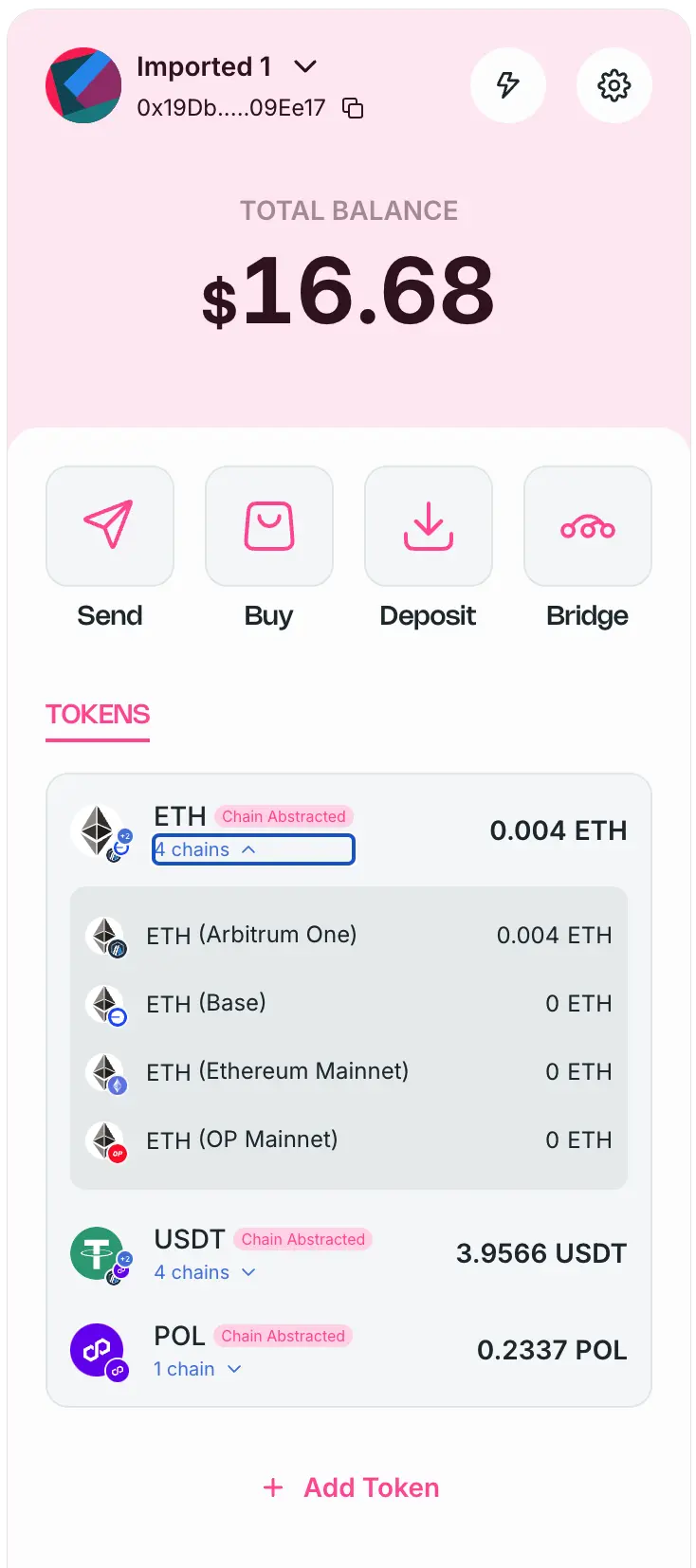696x1568 pixels.
Task: Select ETH (Ethereum Mainnet) row
Action: click(x=349, y=1072)
